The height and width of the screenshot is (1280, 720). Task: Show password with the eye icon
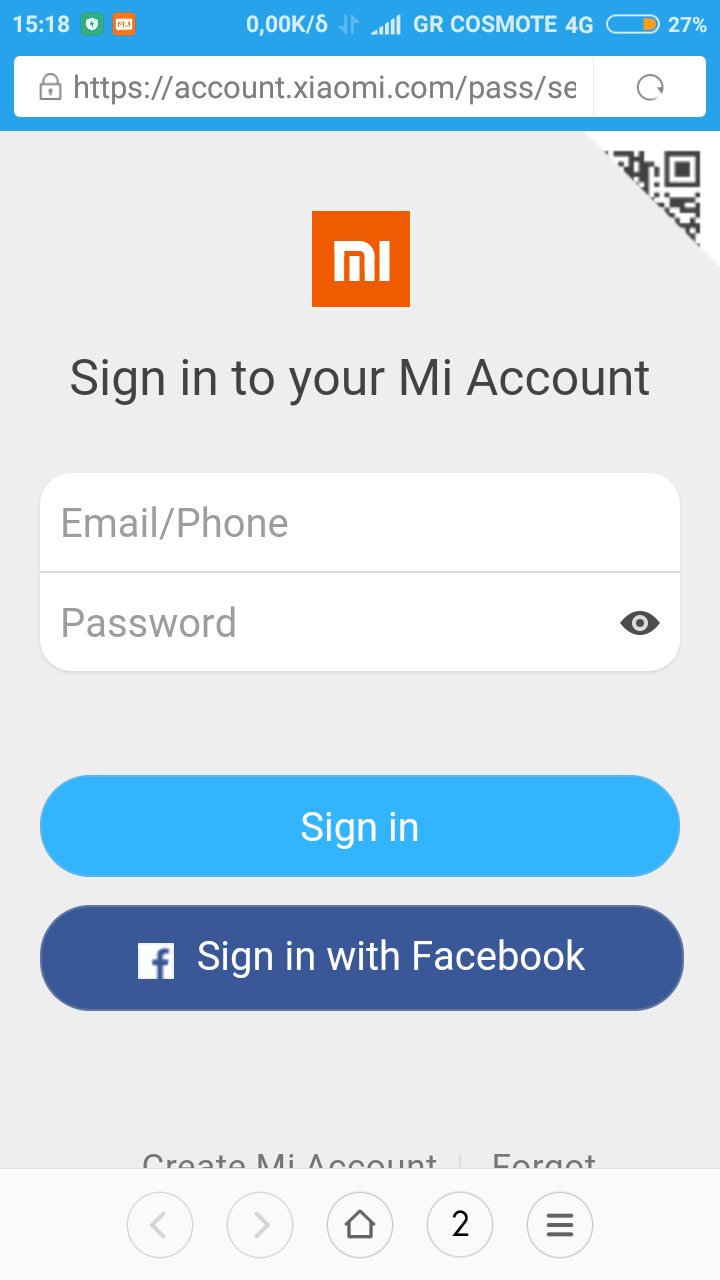[x=640, y=623]
